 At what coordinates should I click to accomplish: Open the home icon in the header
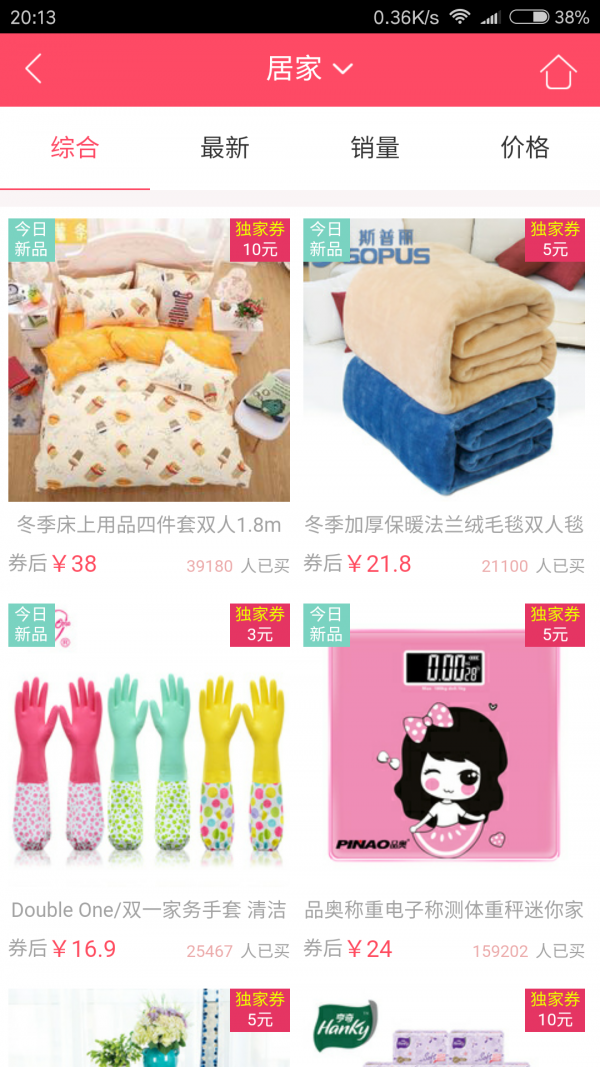pyautogui.click(x=558, y=70)
